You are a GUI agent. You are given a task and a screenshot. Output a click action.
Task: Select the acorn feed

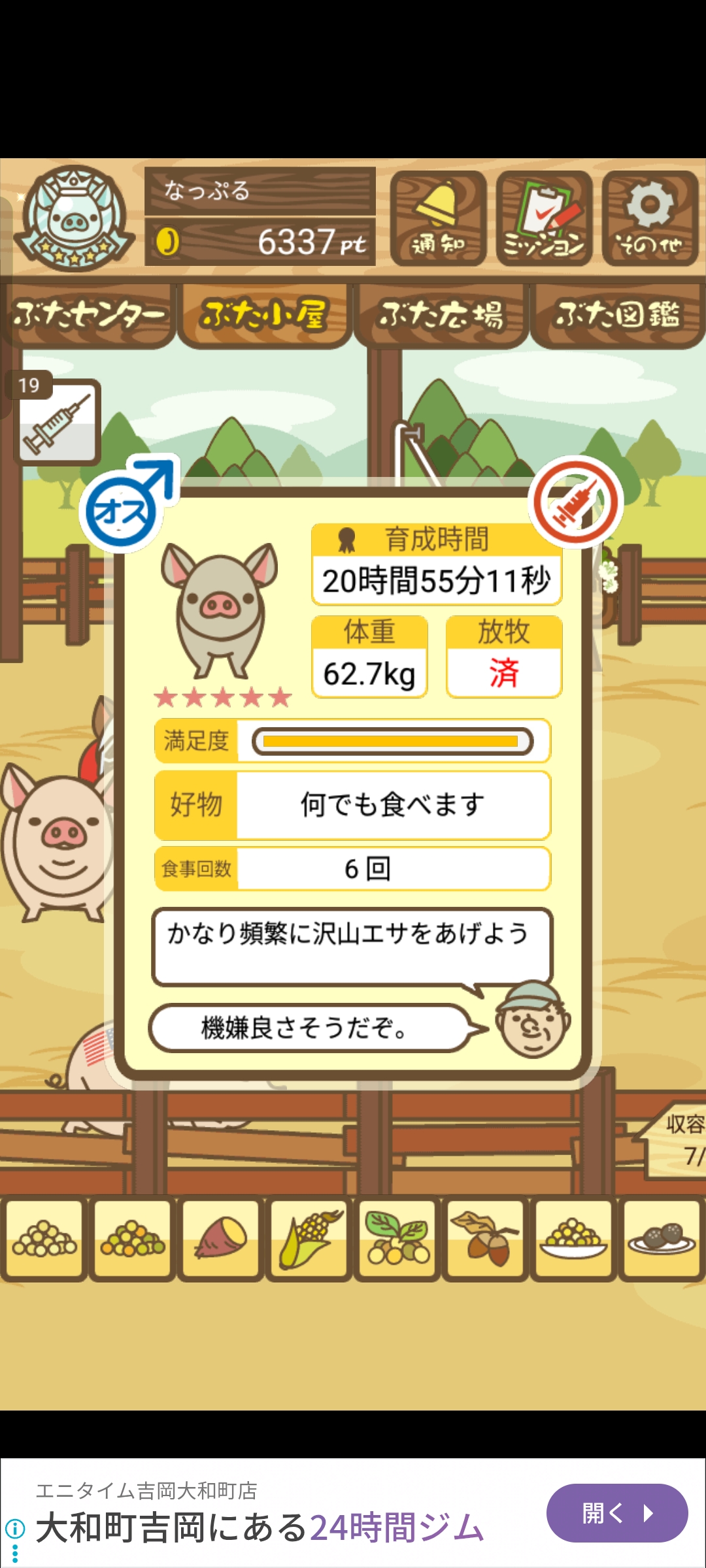(486, 1239)
